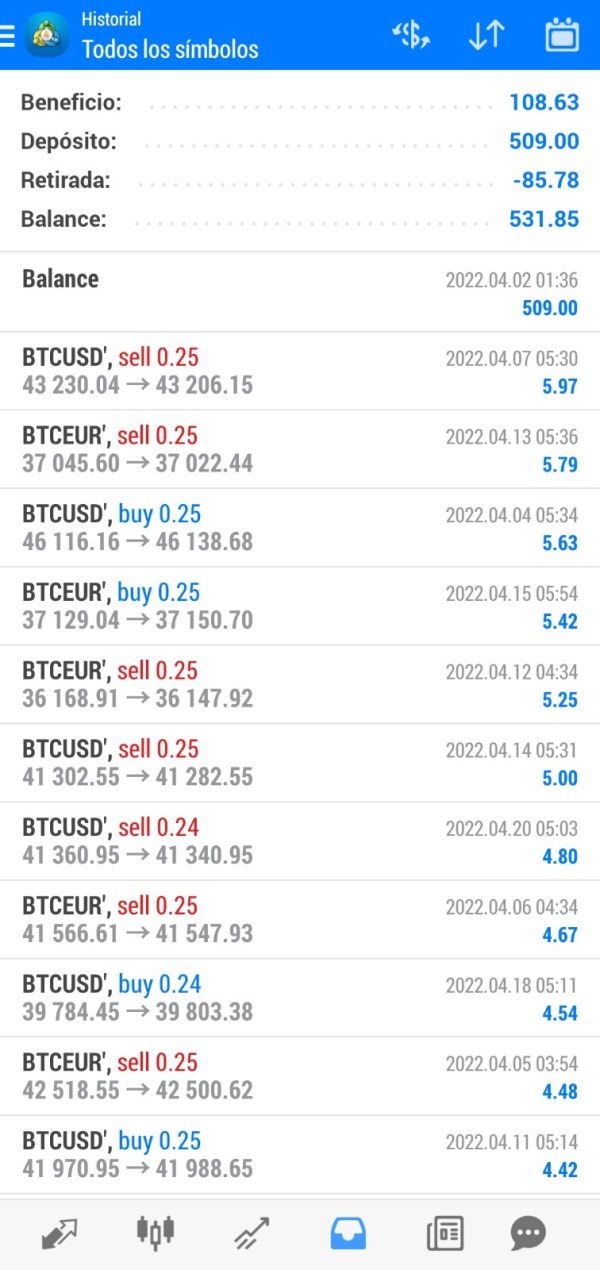Expand the BTCUSD buy 0.24 trade

tap(300, 997)
